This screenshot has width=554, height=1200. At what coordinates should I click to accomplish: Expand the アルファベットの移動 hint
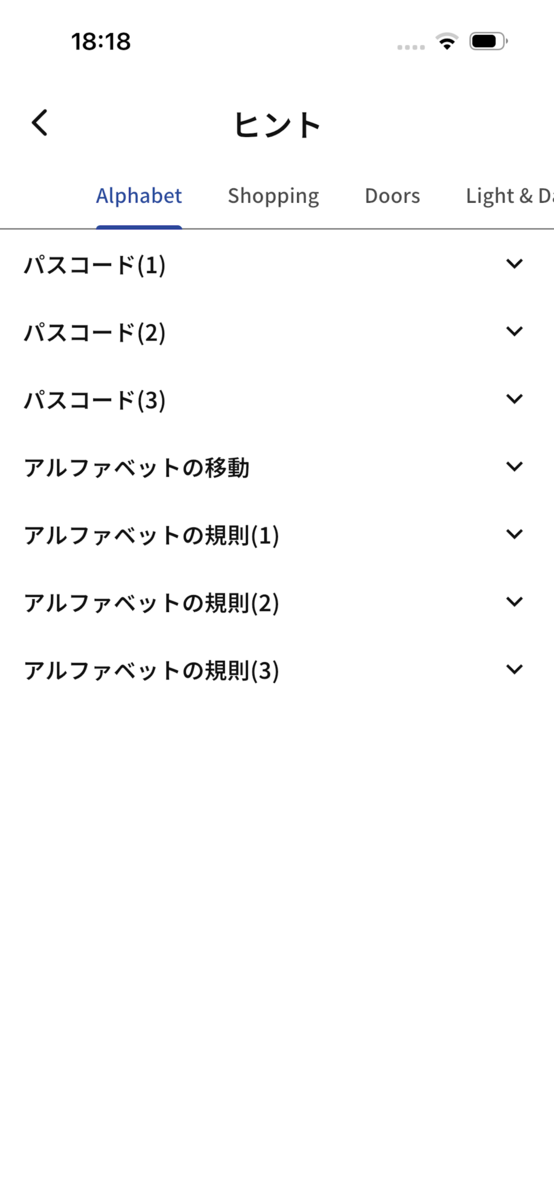coord(277,467)
